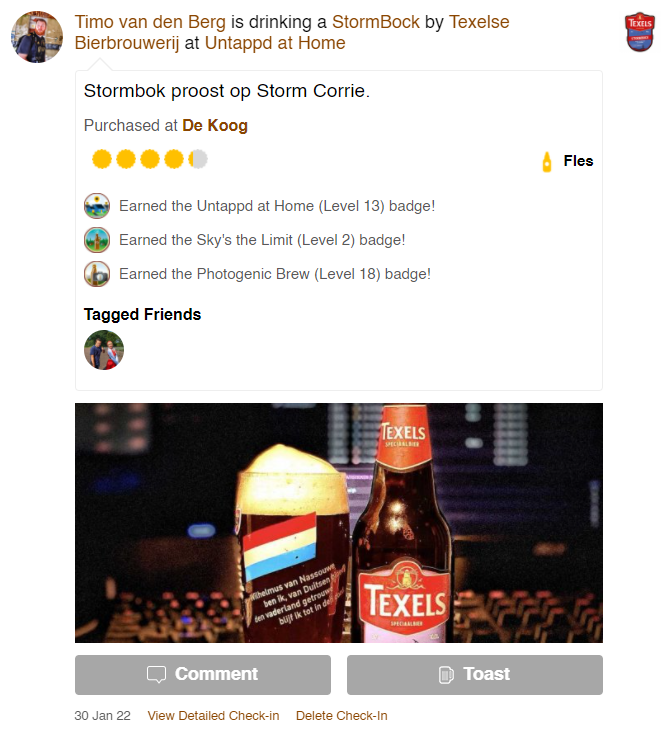View the Photogenic Brew Level 18 badge
The height and width of the screenshot is (736, 672).
point(97,274)
